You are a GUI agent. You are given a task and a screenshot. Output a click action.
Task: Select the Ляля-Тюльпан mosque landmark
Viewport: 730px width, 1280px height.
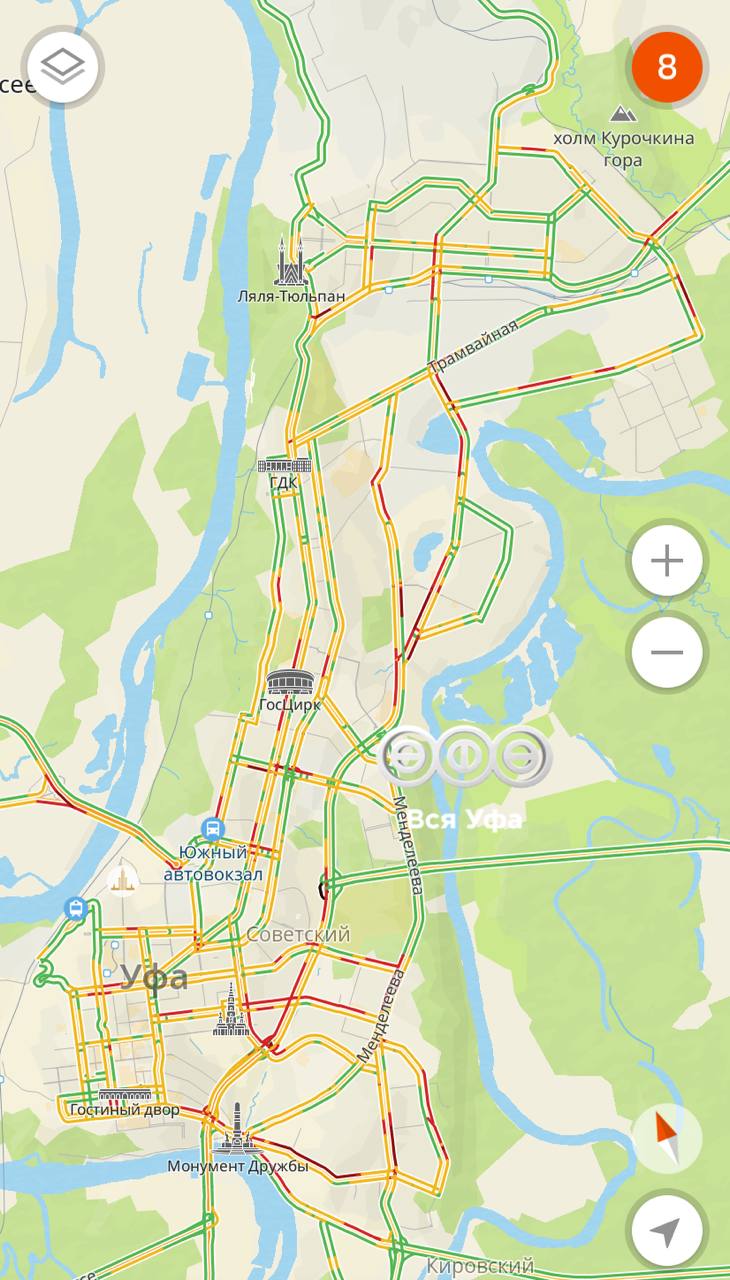(289, 264)
